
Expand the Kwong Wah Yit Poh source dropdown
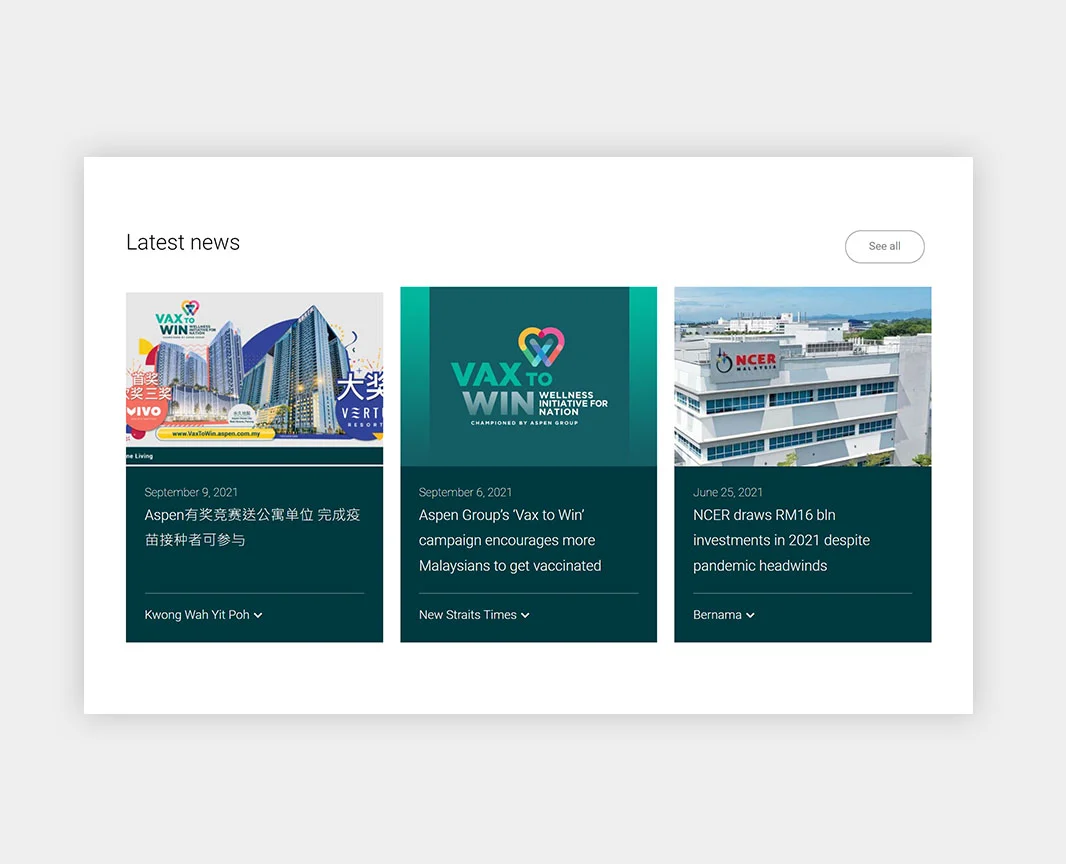pos(203,615)
